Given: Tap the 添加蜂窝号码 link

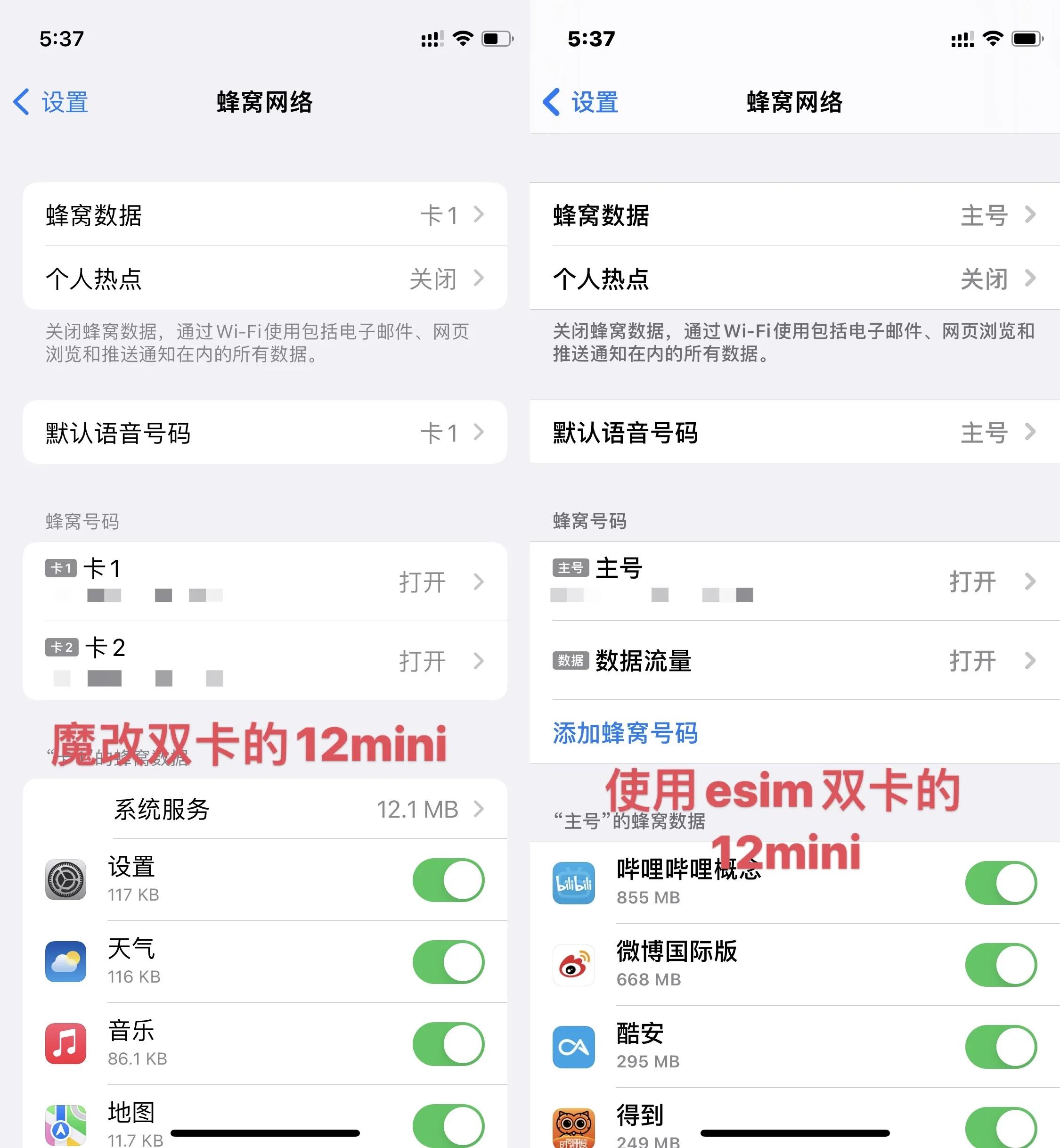Looking at the screenshot, I should 625,733.
